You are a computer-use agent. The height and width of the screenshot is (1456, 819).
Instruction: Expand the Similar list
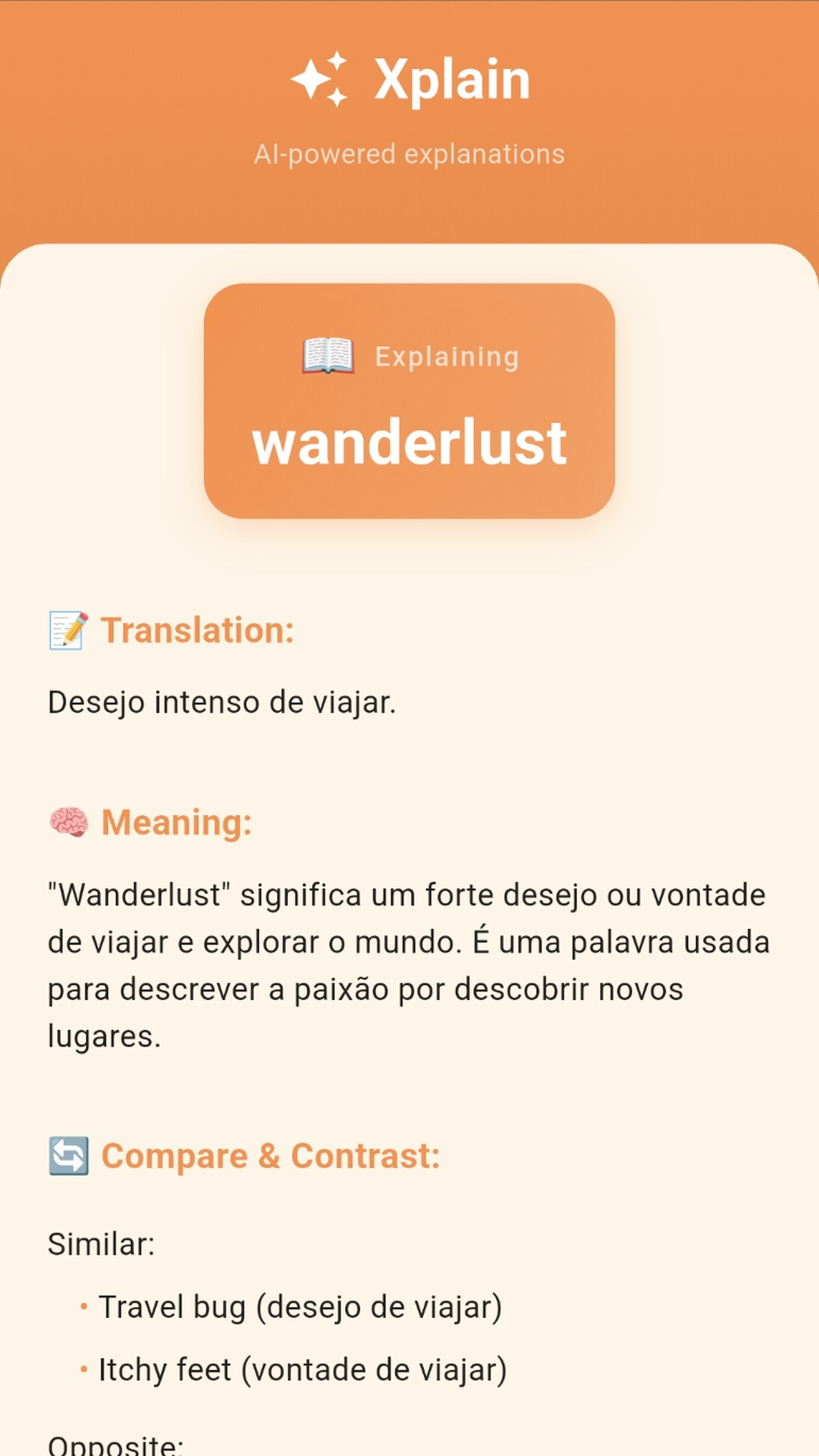99,1244
